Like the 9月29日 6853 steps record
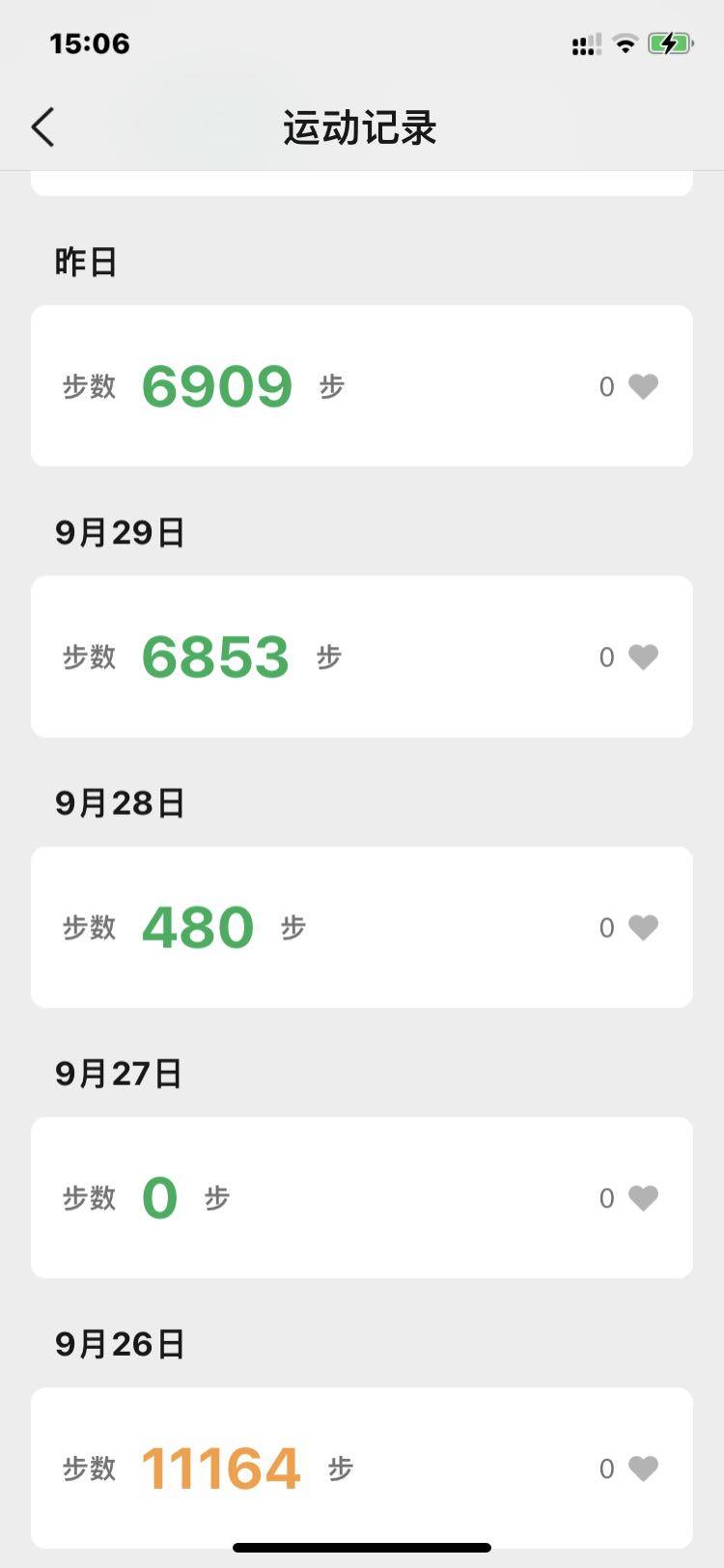The image size is (724, 1568). [643, 657]
